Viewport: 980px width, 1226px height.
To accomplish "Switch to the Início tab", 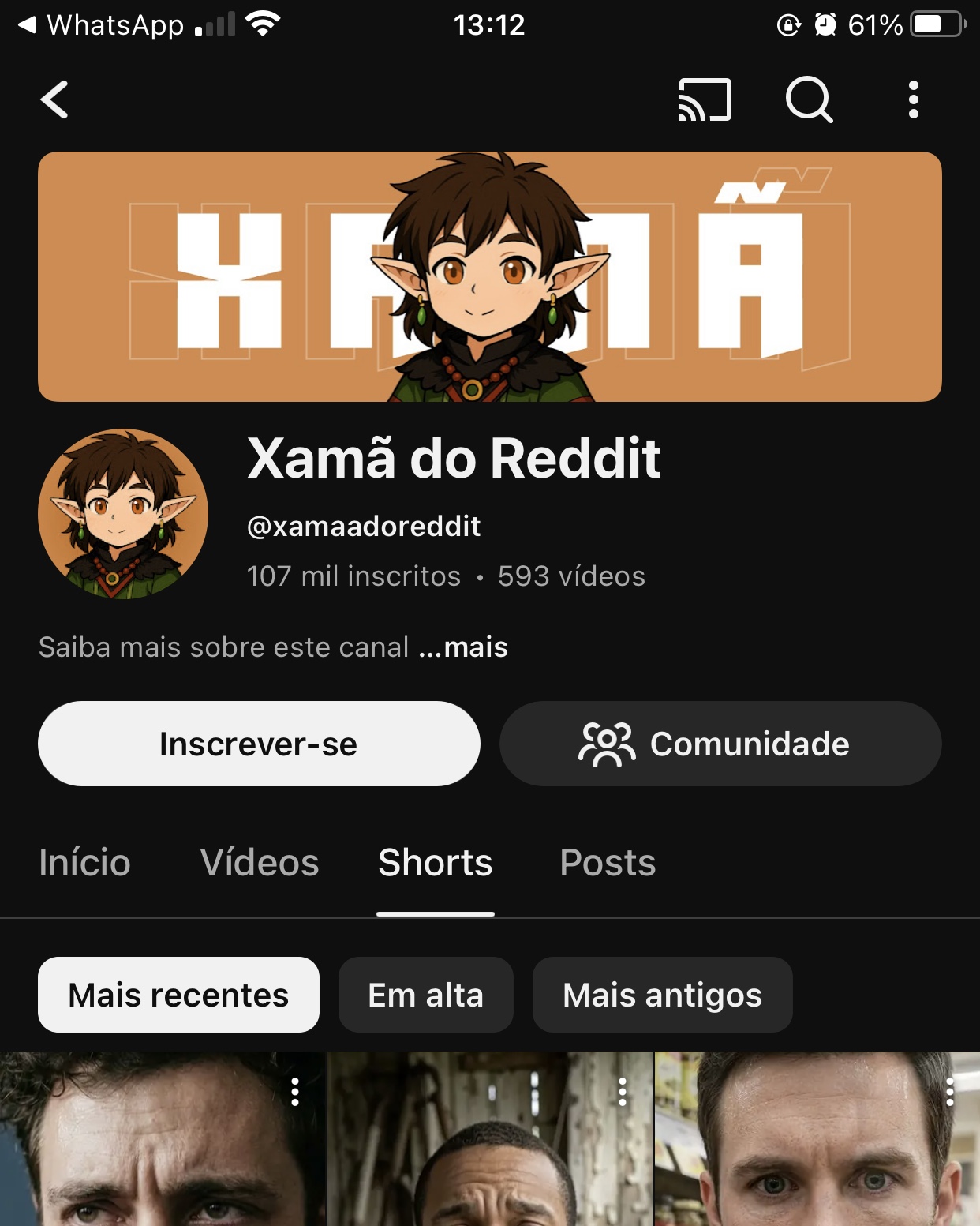I will pyautogui.click(x=84, y=863).
